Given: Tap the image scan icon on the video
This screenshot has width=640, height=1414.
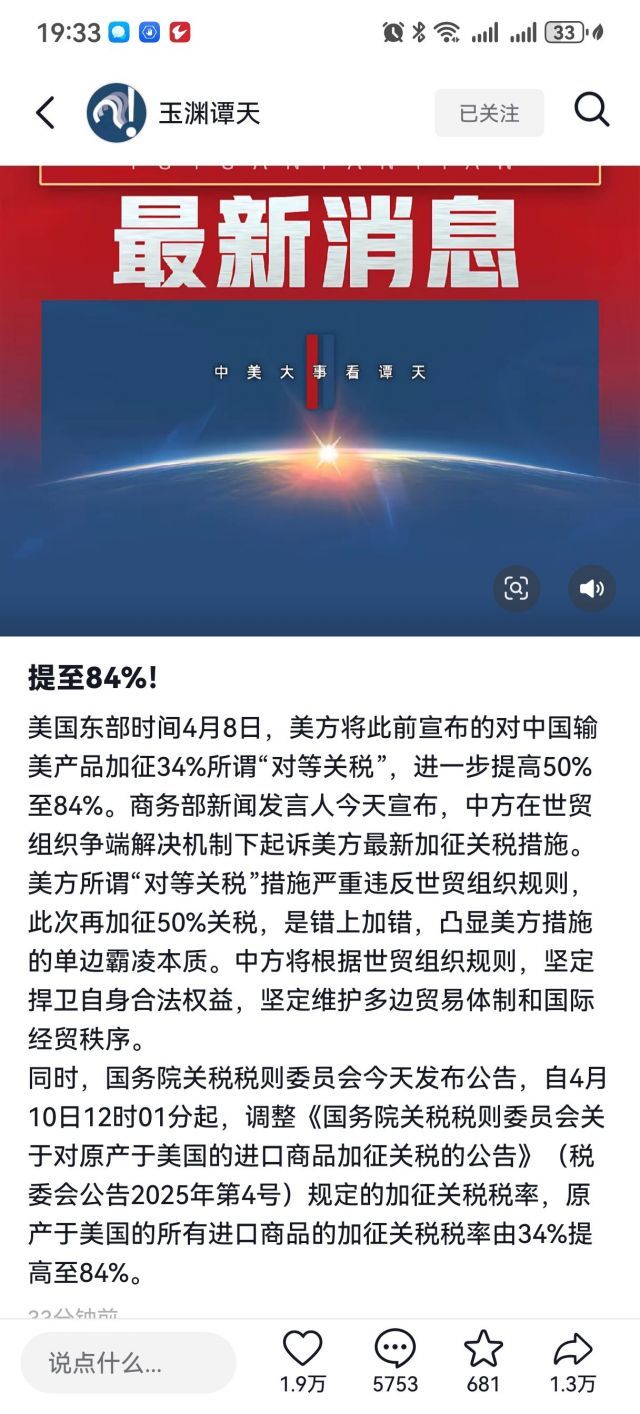Looking at the screenshot, I should pyautogui.click(x=516, y=588).
